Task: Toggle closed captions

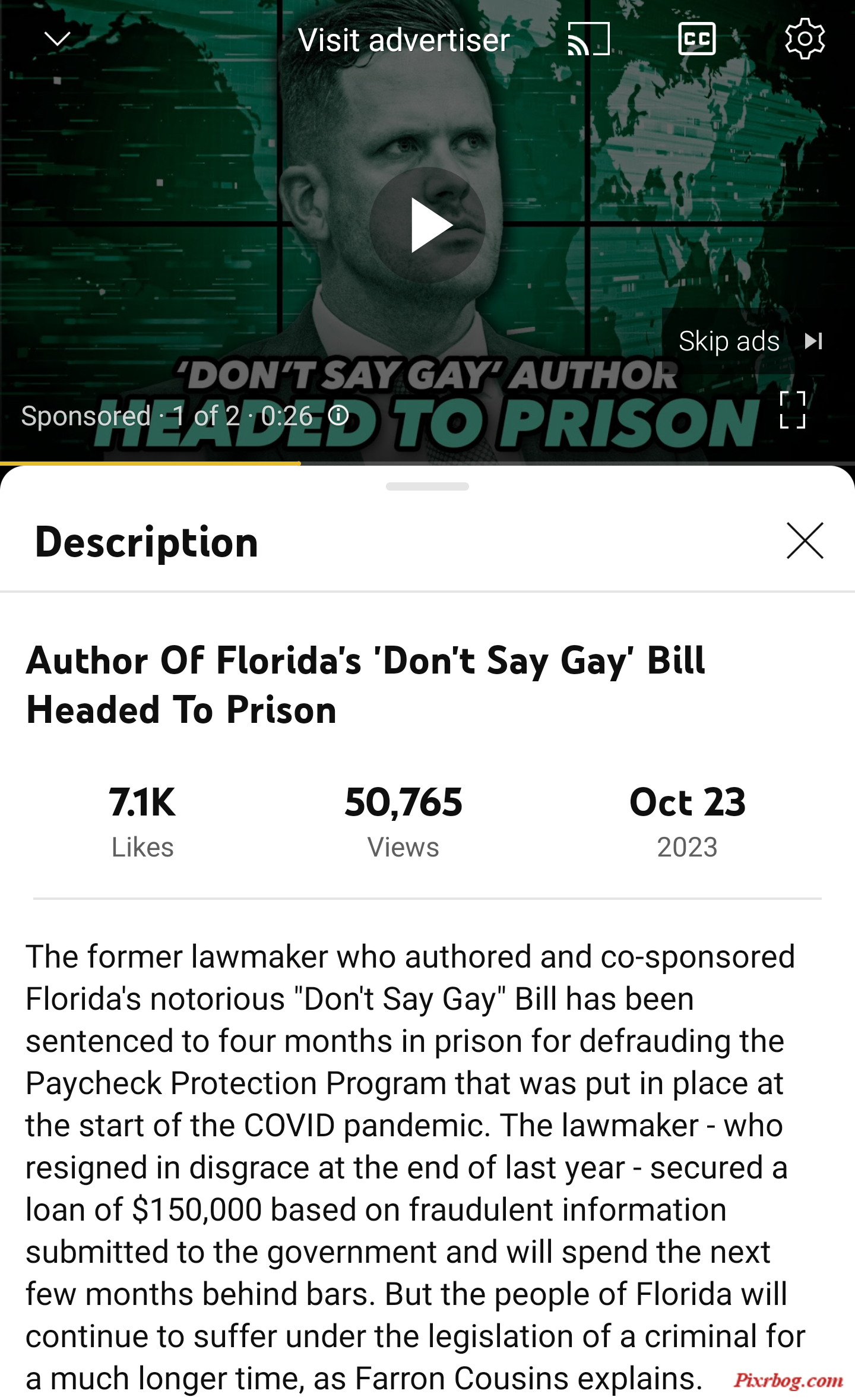Action: [696, 39]
